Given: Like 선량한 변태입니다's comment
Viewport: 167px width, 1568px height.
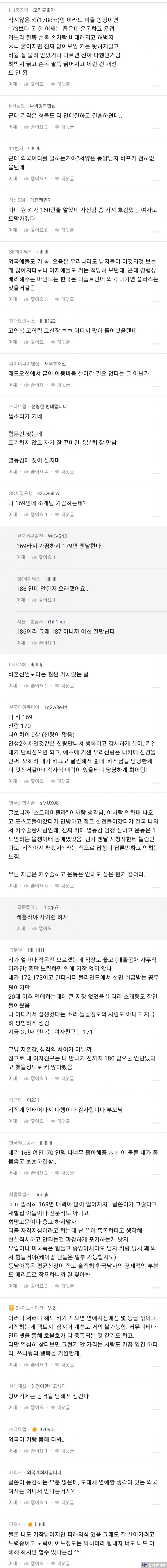Looking at the screenshot, I should [38, 472].
